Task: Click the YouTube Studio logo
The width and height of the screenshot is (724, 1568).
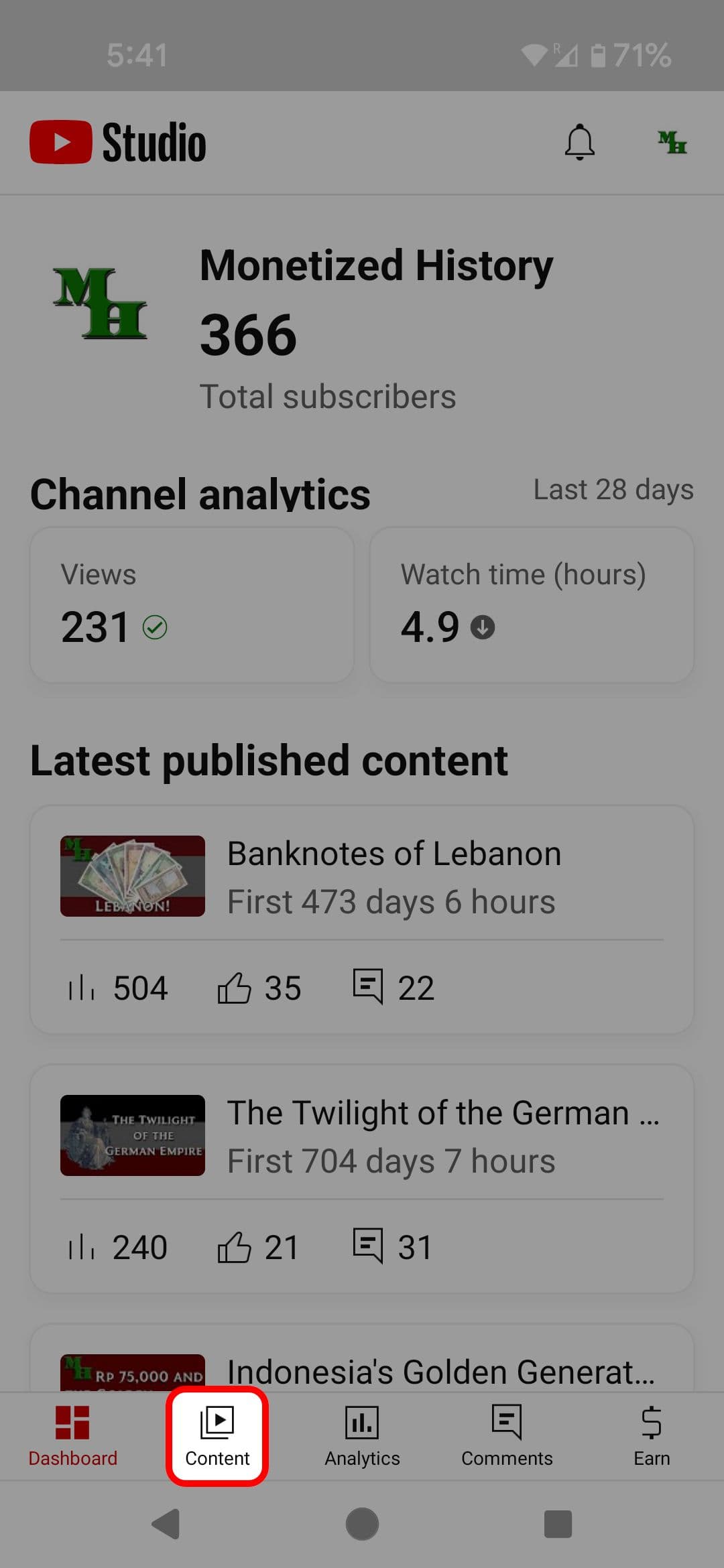Action: point(117,141)
